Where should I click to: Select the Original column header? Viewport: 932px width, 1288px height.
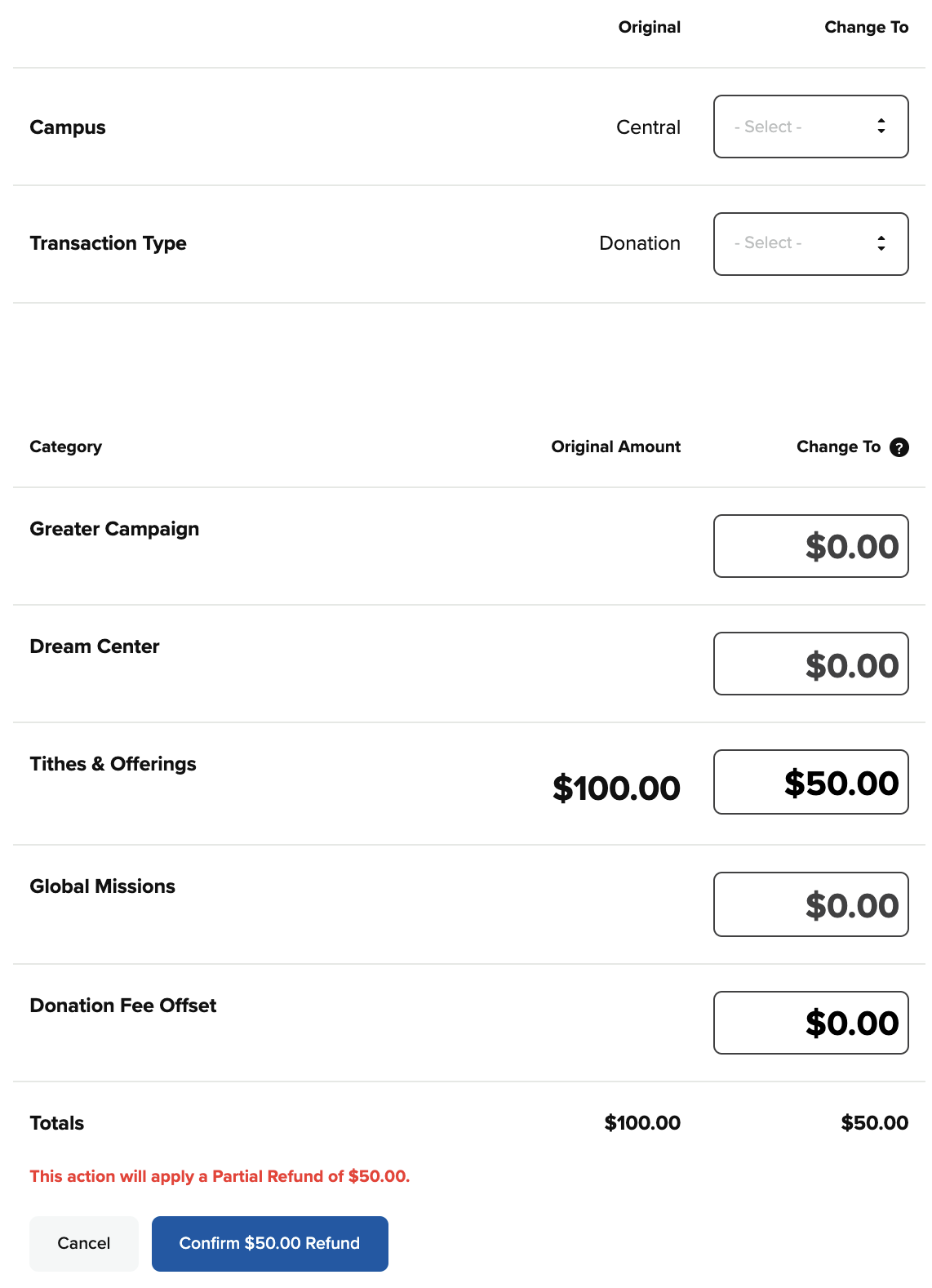click(x=649, y=26)
